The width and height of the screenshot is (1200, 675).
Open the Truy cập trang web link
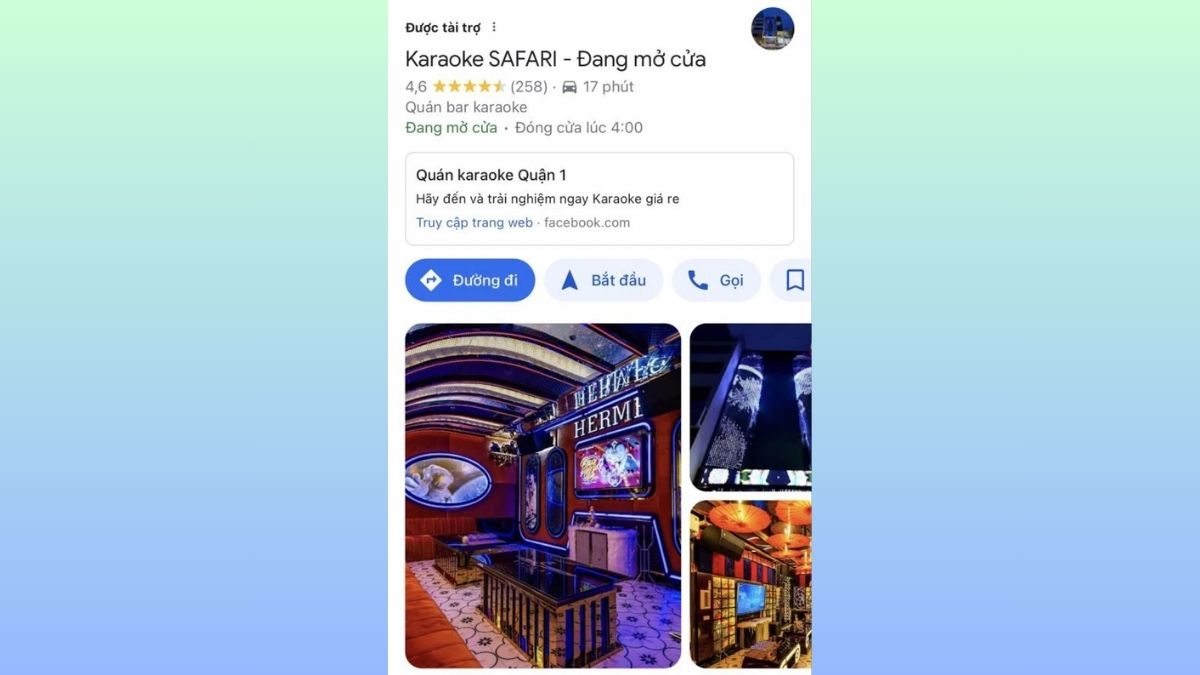tap(474, 223)
